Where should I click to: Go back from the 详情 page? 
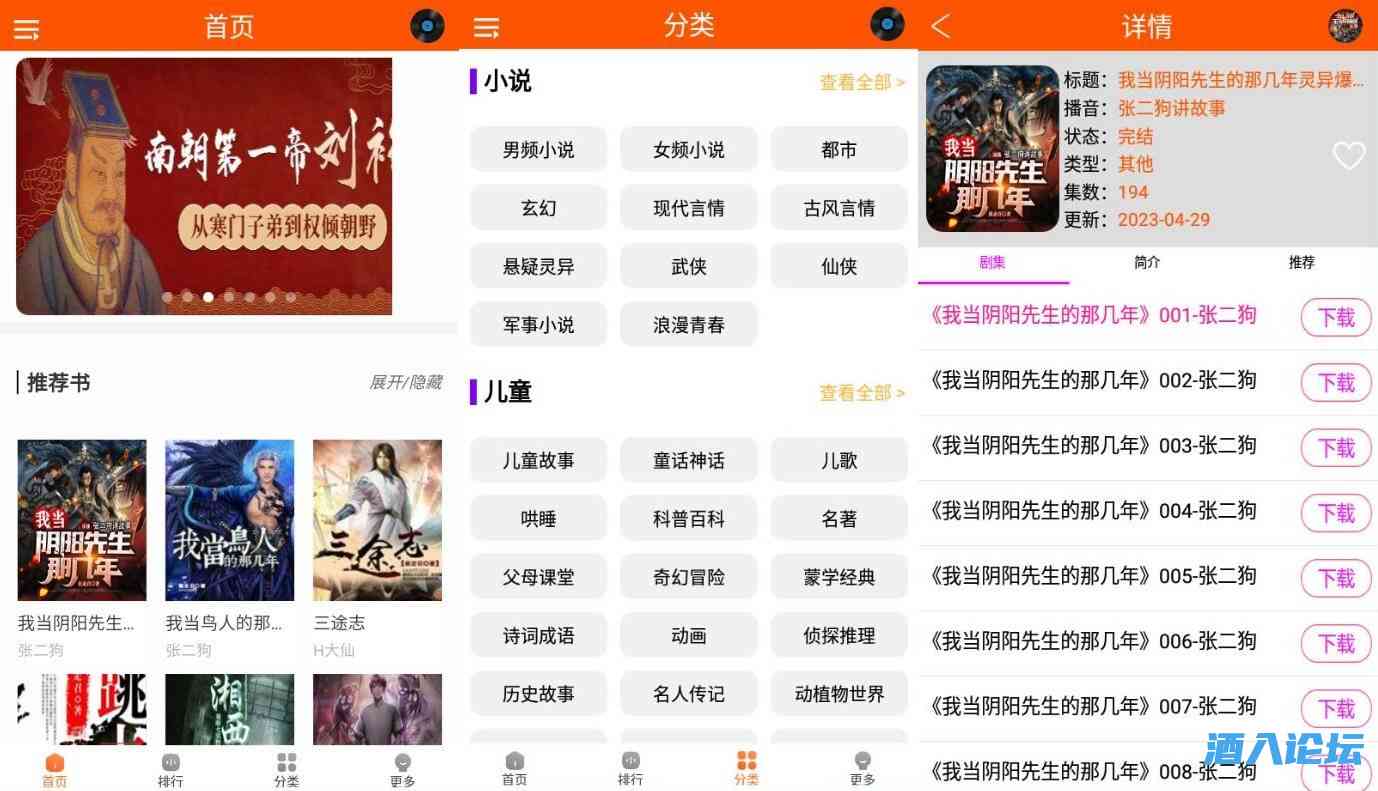coord(941,26)
